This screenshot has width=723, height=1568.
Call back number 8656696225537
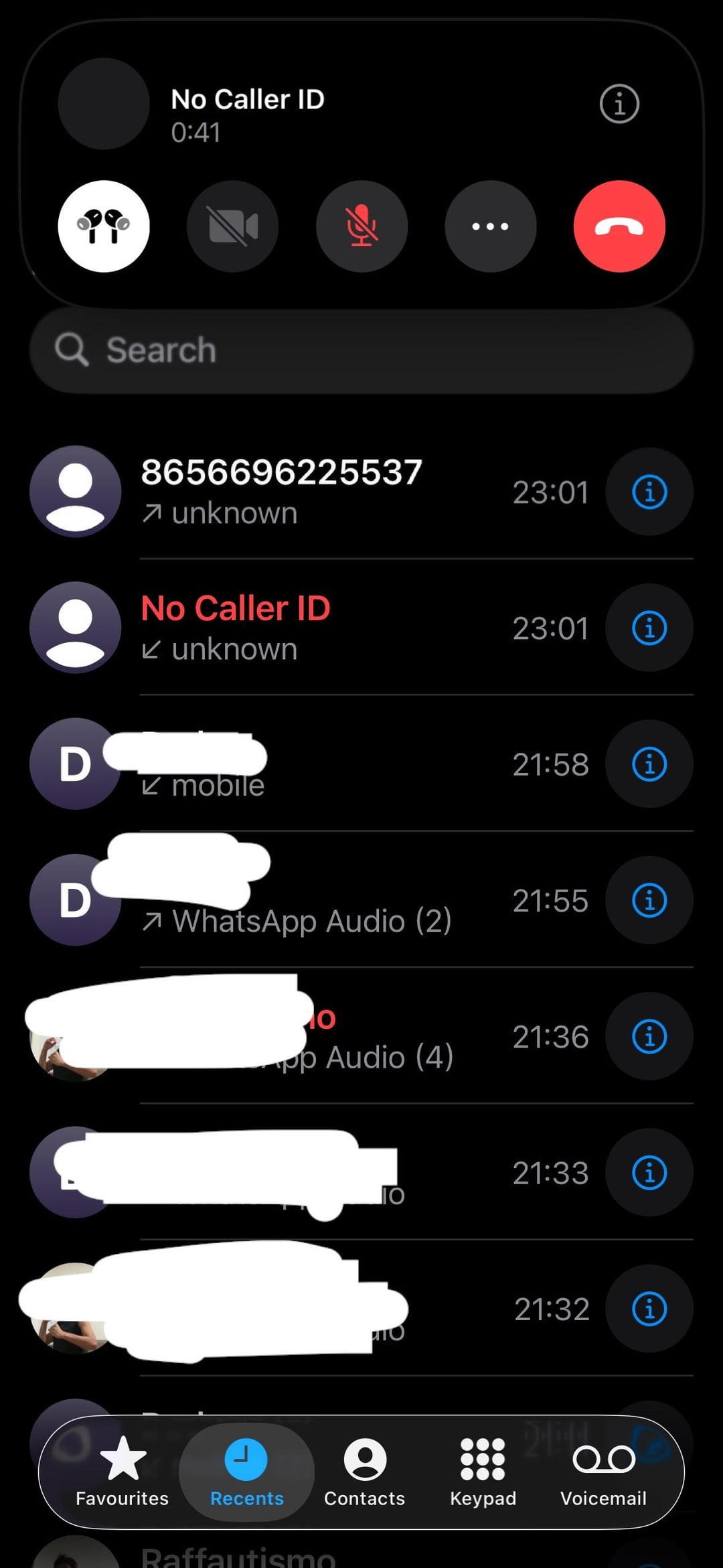[x=281, y=491]
